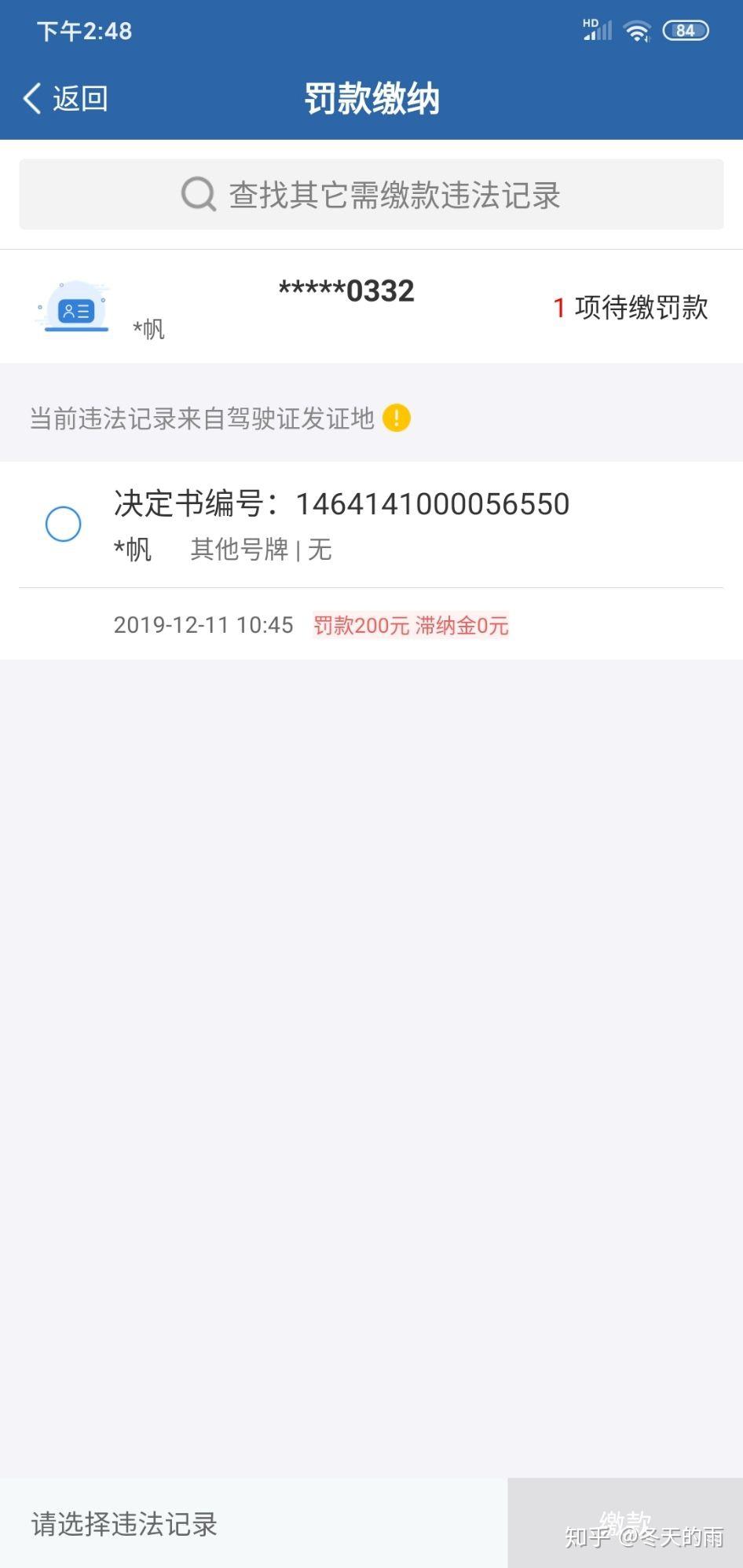743x1568 pixels.
Task: Select the violation record 1464141000056550
Action: [x=63, y=524]
